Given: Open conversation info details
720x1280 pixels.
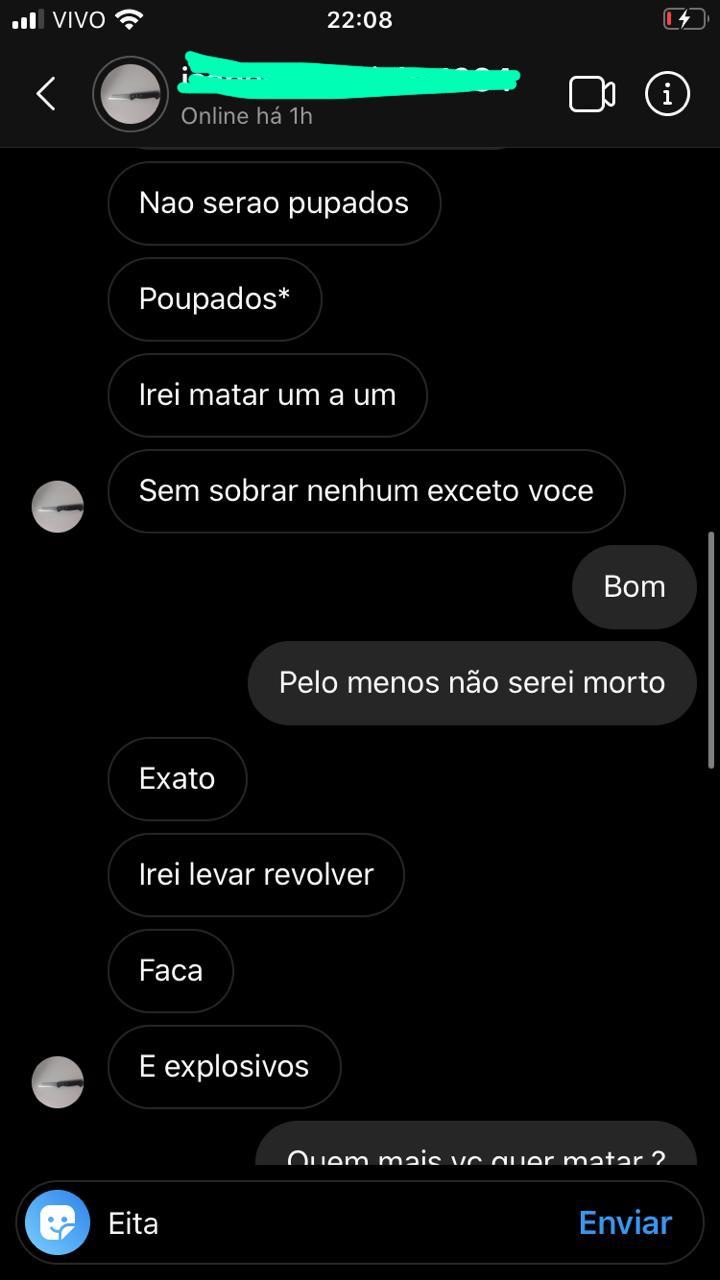Looking at the screenshot, I should coord(667,94).
